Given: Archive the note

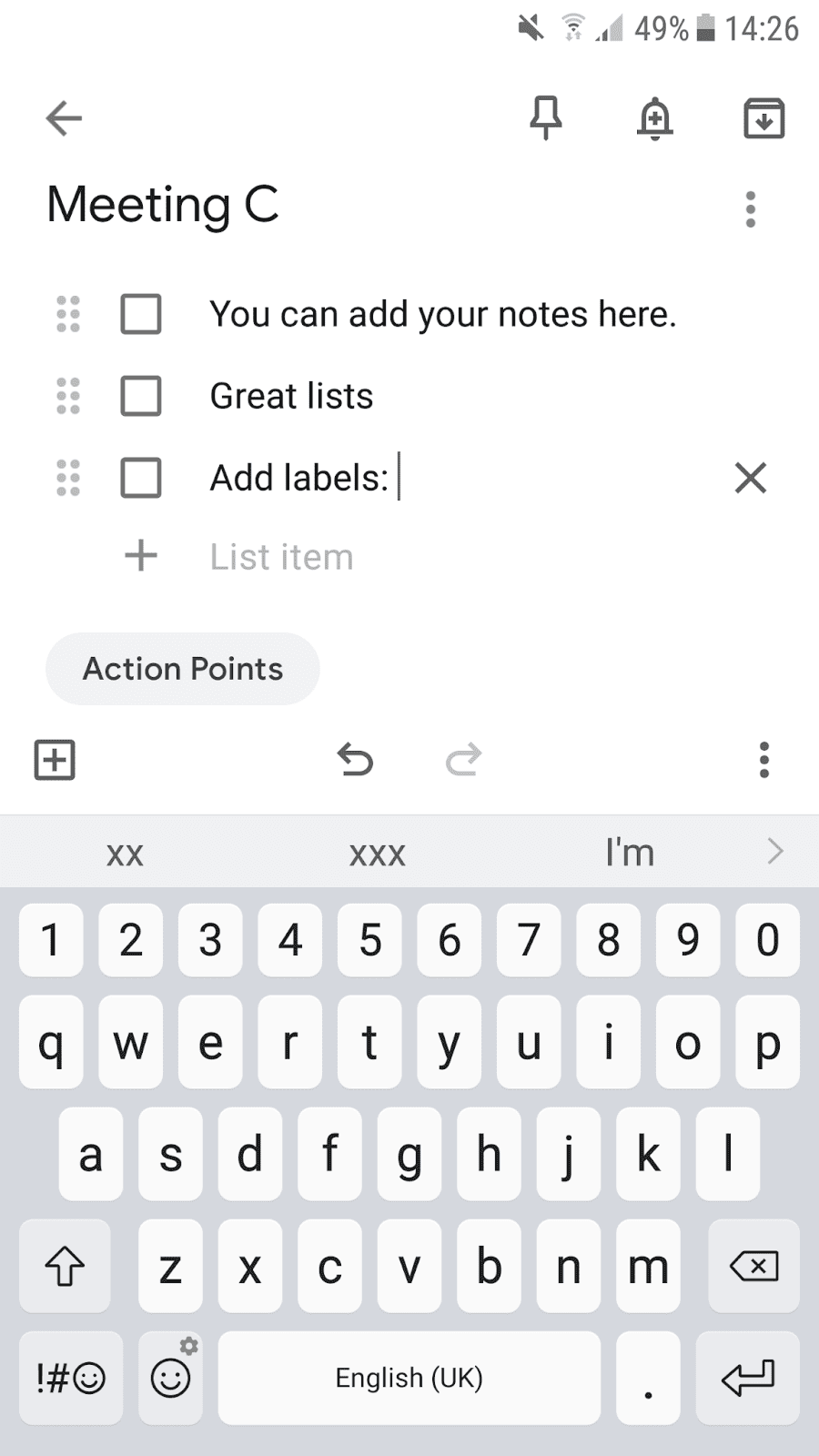Looking at the screenshot, I should pos(763,118).
